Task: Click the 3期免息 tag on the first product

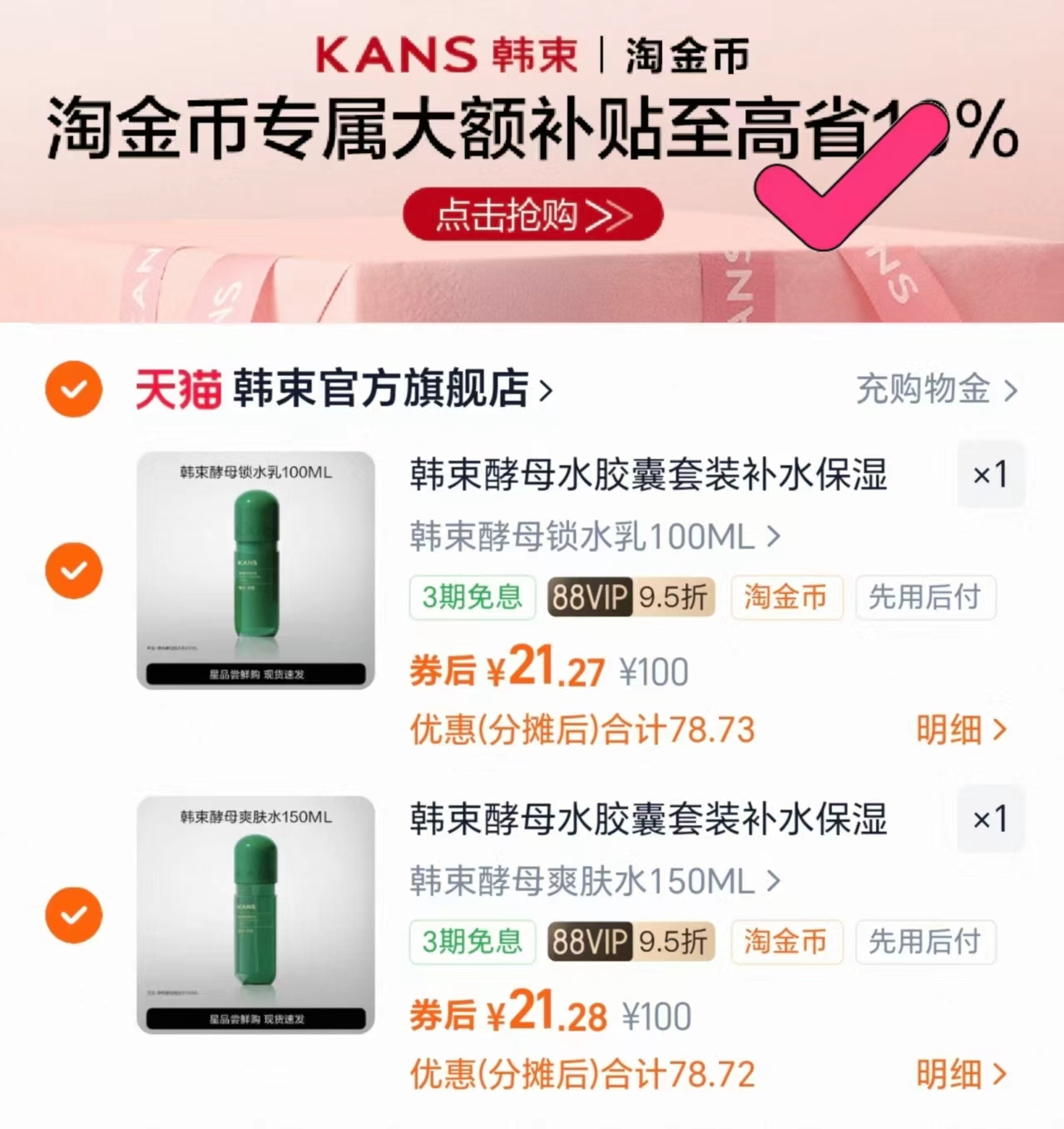Action: [x=471, y=597]
